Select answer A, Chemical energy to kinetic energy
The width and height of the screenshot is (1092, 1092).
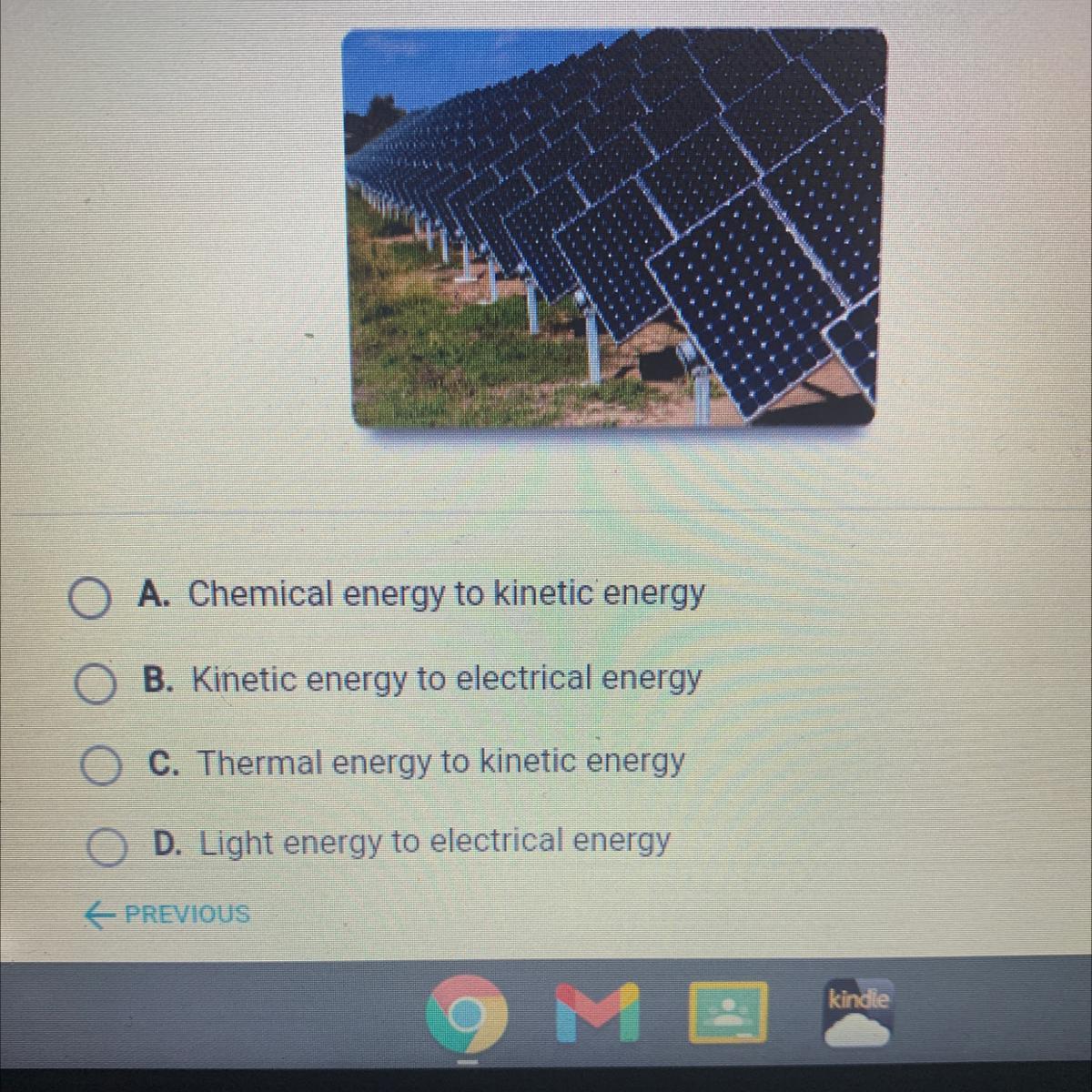point(89,600)
